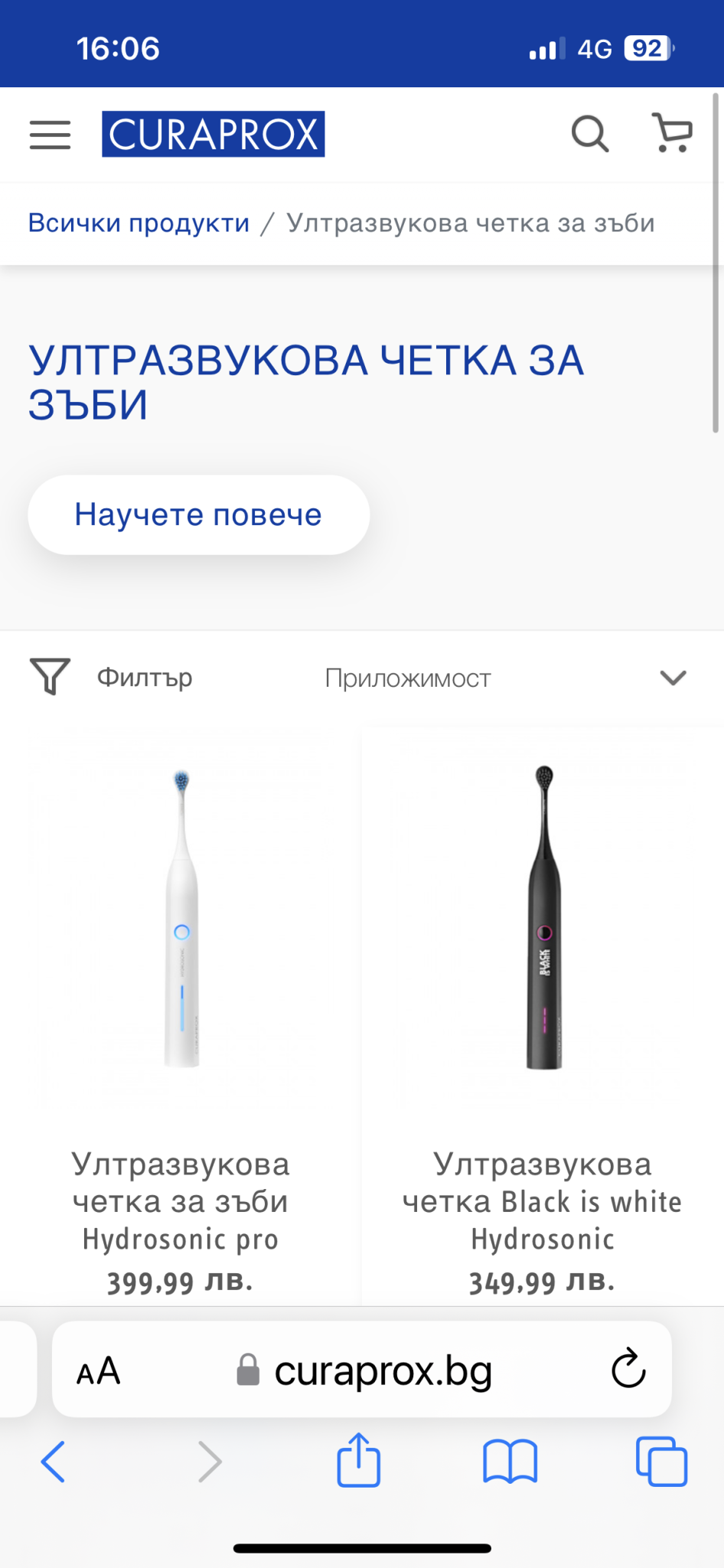Tap the Научете повече button
The height and width of the screenshot is (1568, 724).
pos(198,514)
